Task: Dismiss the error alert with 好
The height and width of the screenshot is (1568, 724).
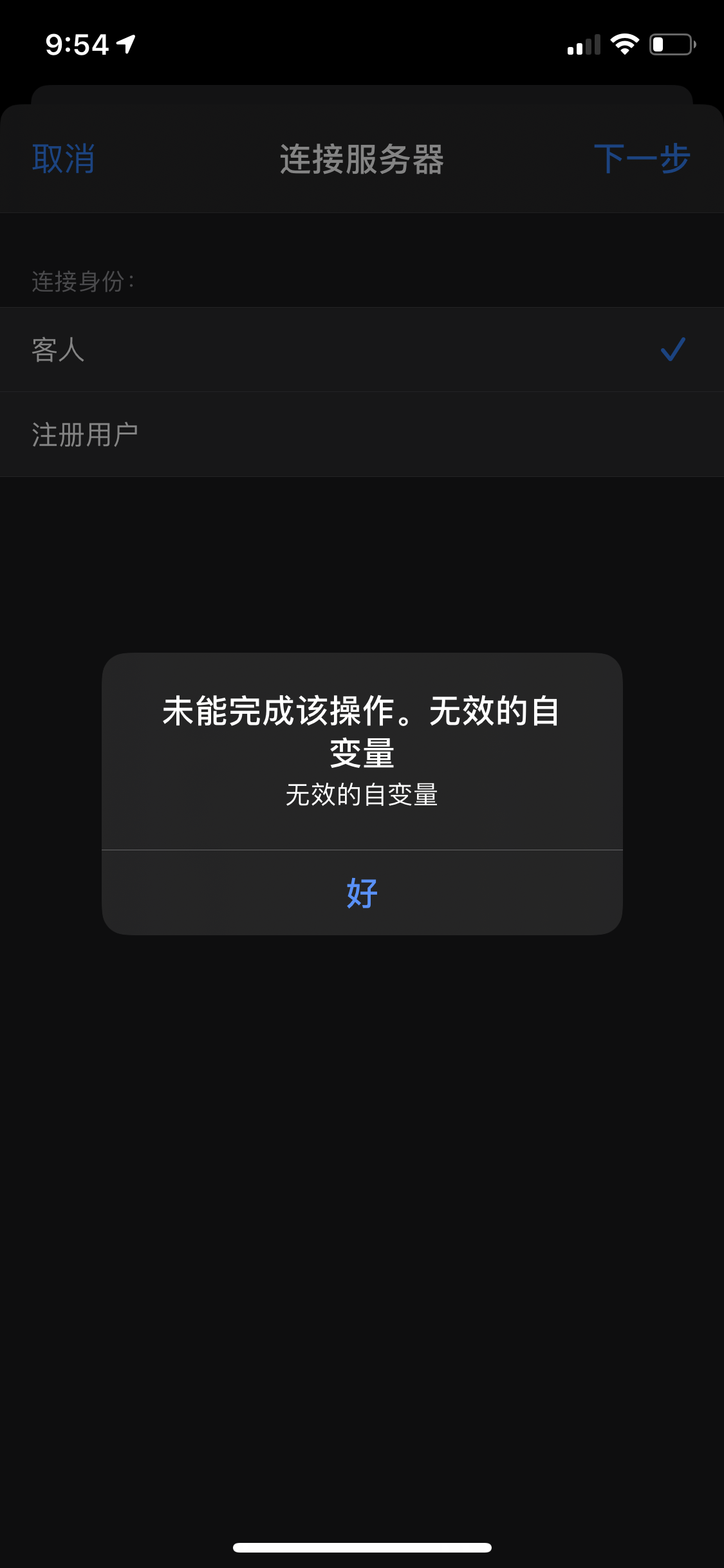Action: coord(362,893)
